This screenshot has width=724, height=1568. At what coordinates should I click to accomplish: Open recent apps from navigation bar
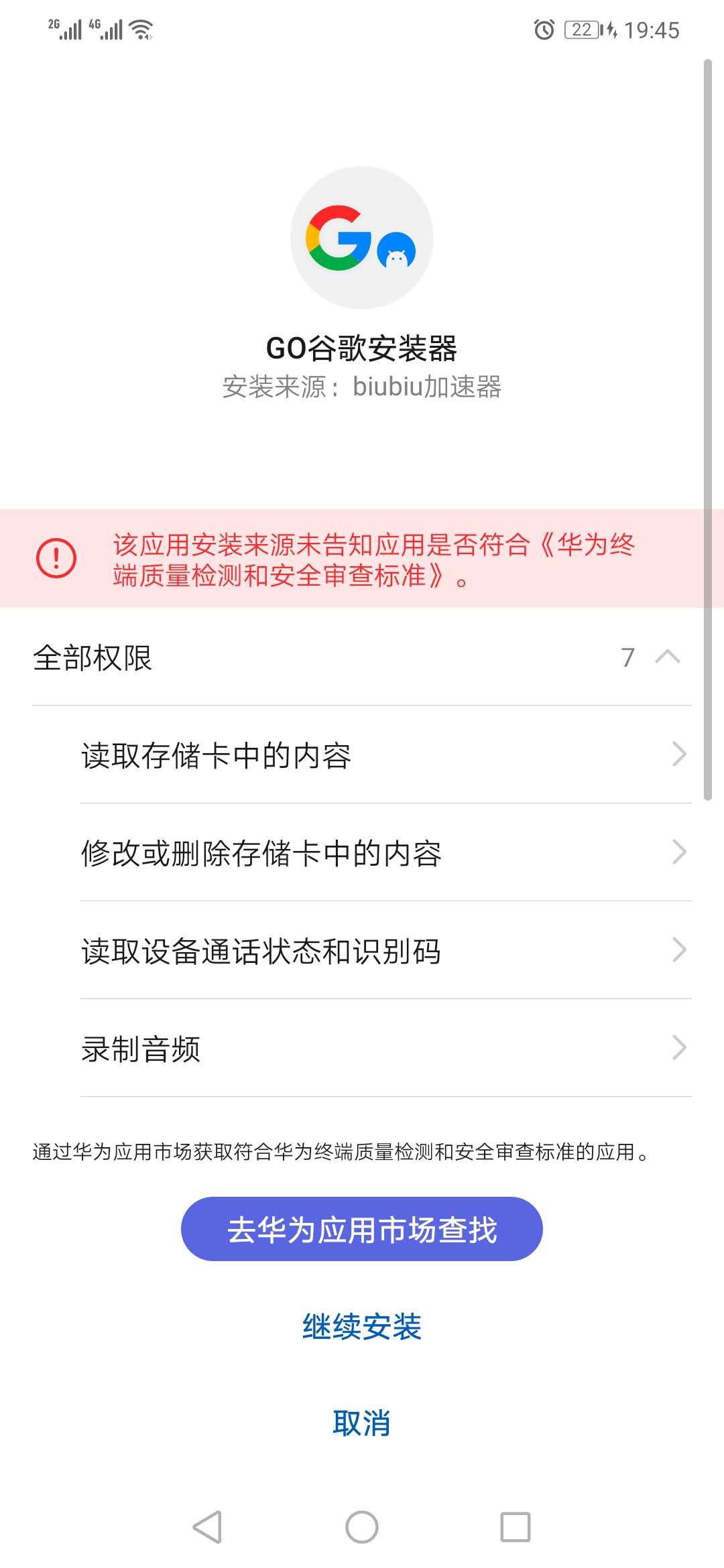[515, 1527]
